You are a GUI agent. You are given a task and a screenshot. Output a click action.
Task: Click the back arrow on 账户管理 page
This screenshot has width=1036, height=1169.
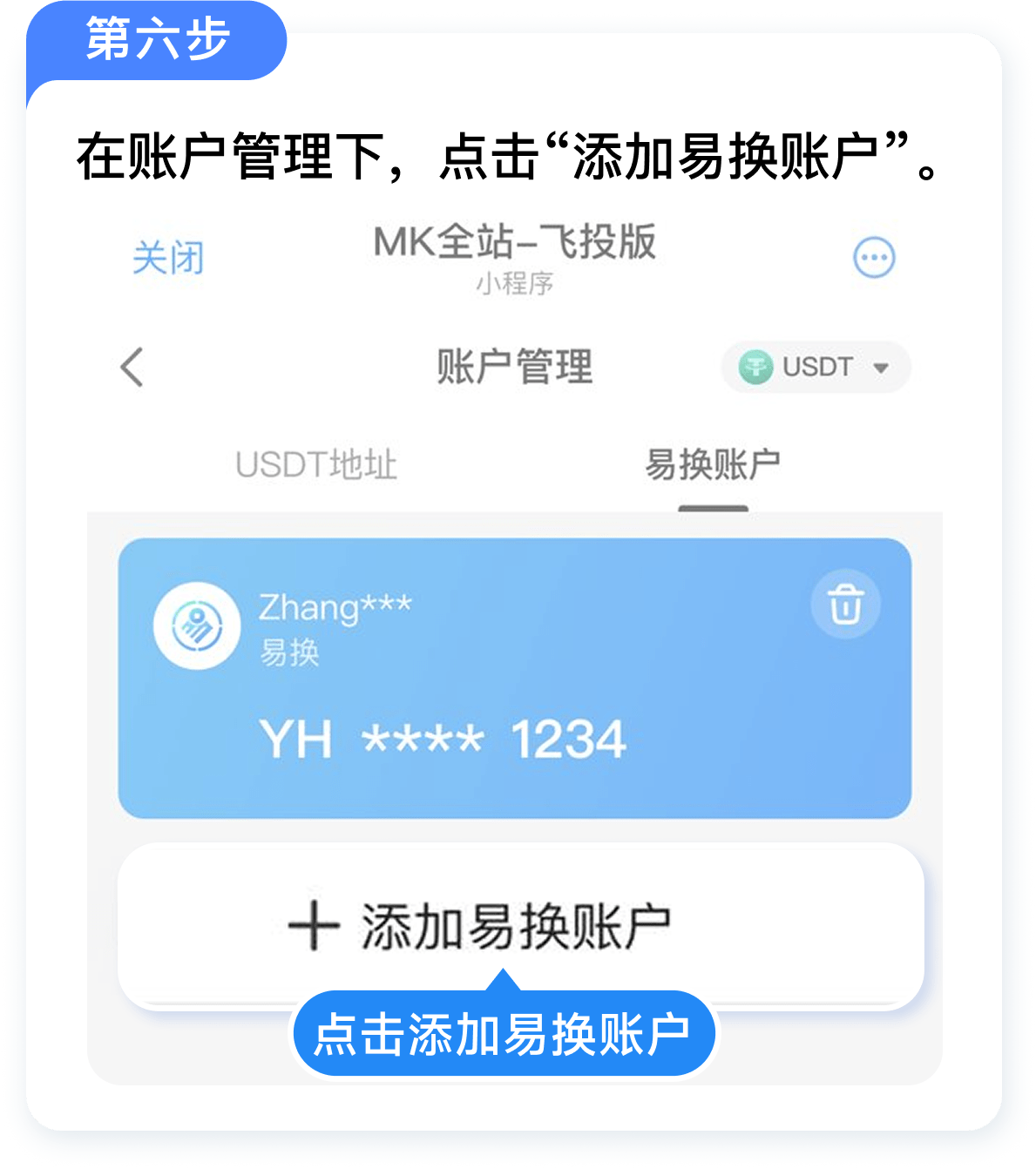click(x=130, y=367)
